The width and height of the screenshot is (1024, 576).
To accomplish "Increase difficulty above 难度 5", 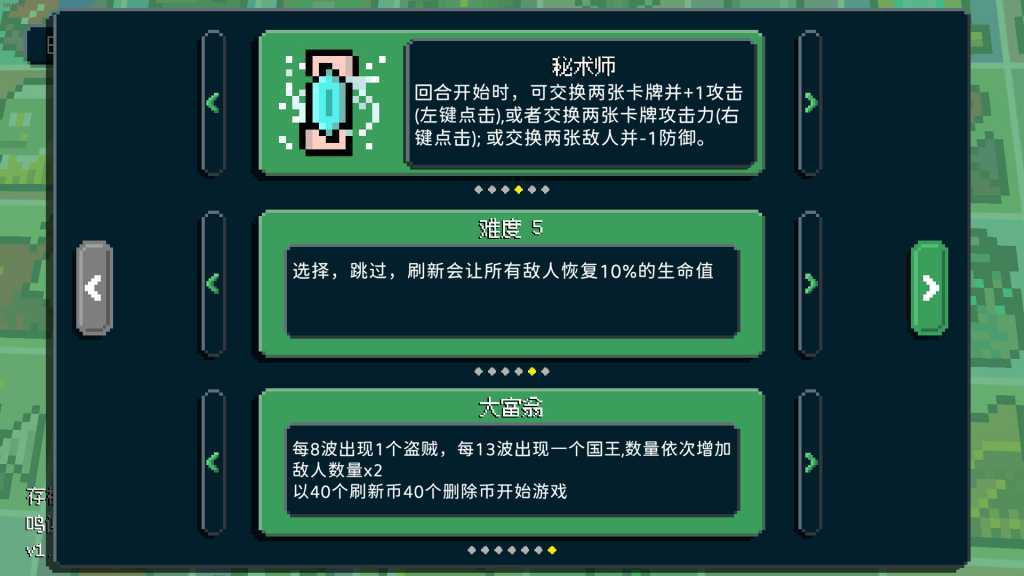I will tap(810, 283).
